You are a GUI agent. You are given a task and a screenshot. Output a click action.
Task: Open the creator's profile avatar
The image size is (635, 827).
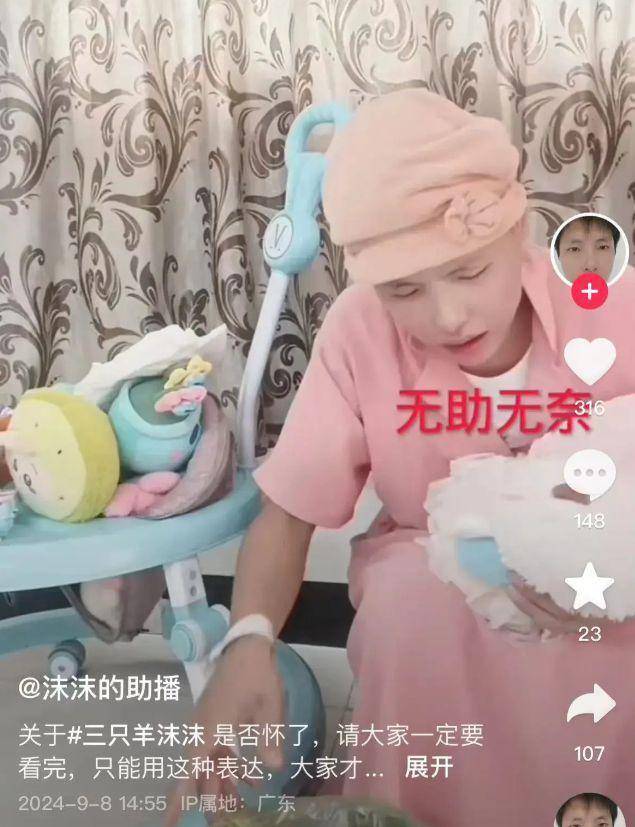(x=590, y=250)
